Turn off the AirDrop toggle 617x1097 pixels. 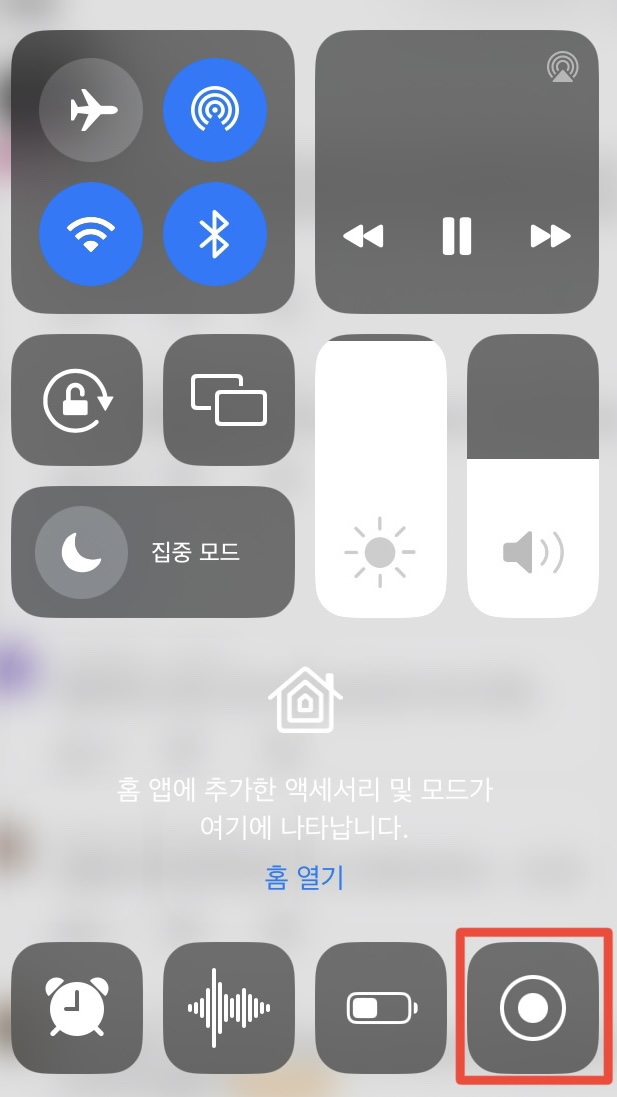215,110
